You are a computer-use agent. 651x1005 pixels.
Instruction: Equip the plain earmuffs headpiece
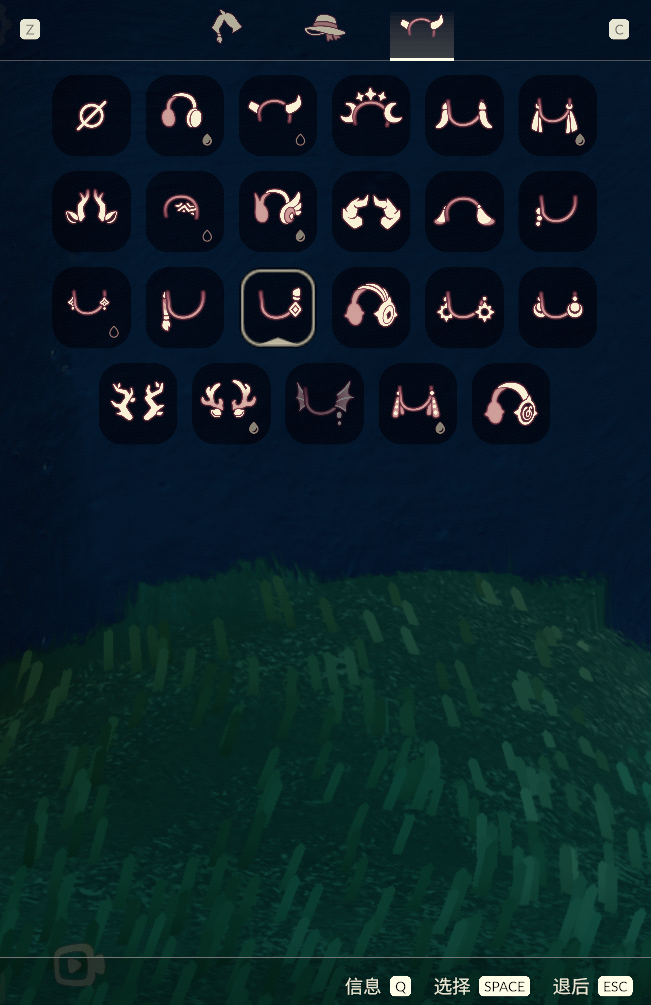pos(184,116)
